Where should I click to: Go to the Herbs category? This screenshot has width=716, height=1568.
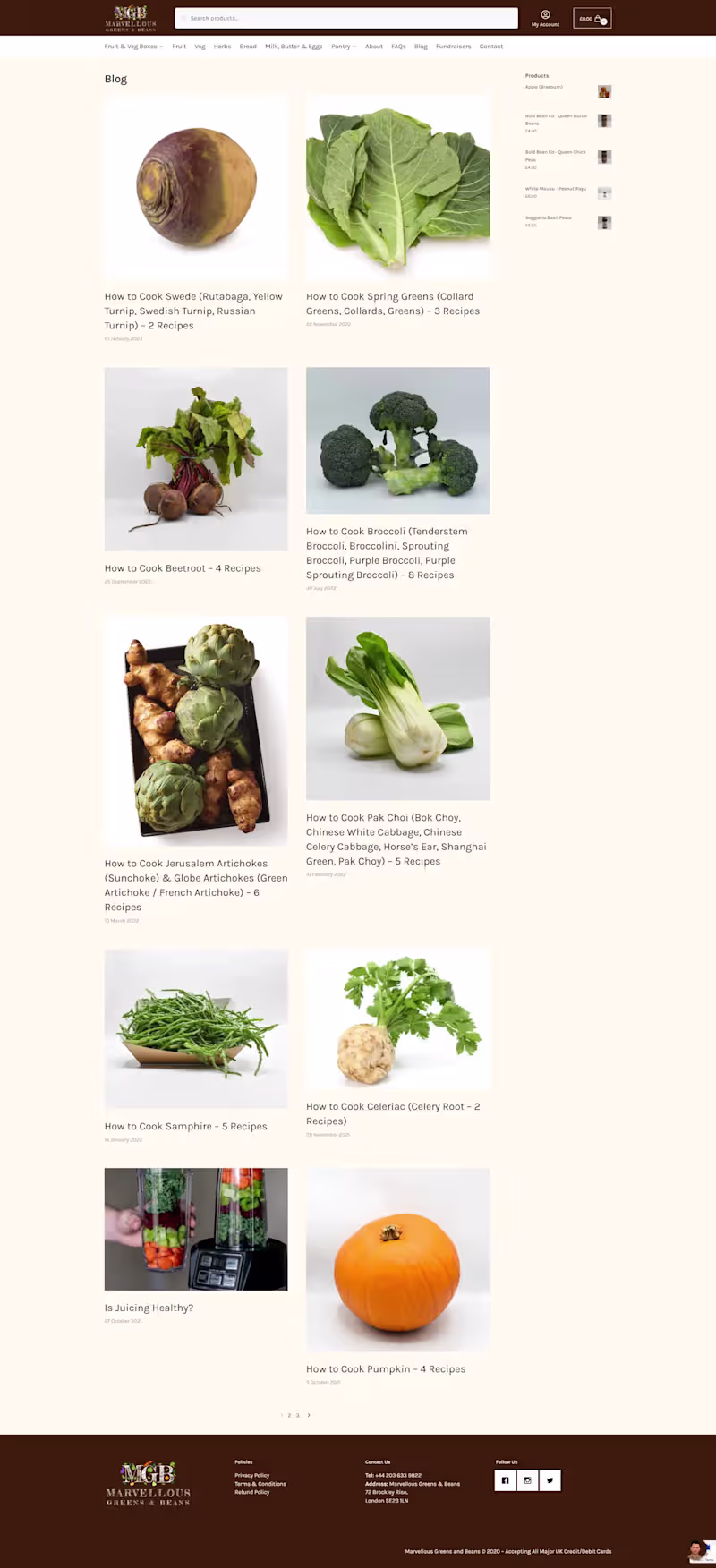click(222, 47)
